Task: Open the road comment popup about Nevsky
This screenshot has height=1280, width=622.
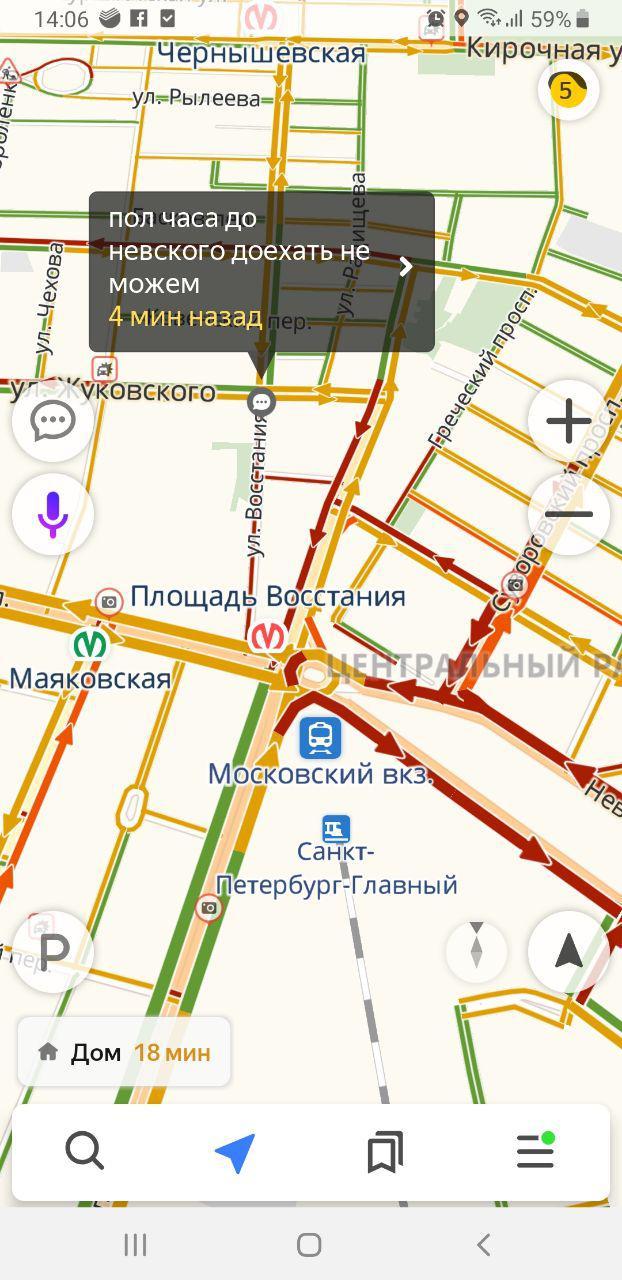Action: [x=261, y=270]
